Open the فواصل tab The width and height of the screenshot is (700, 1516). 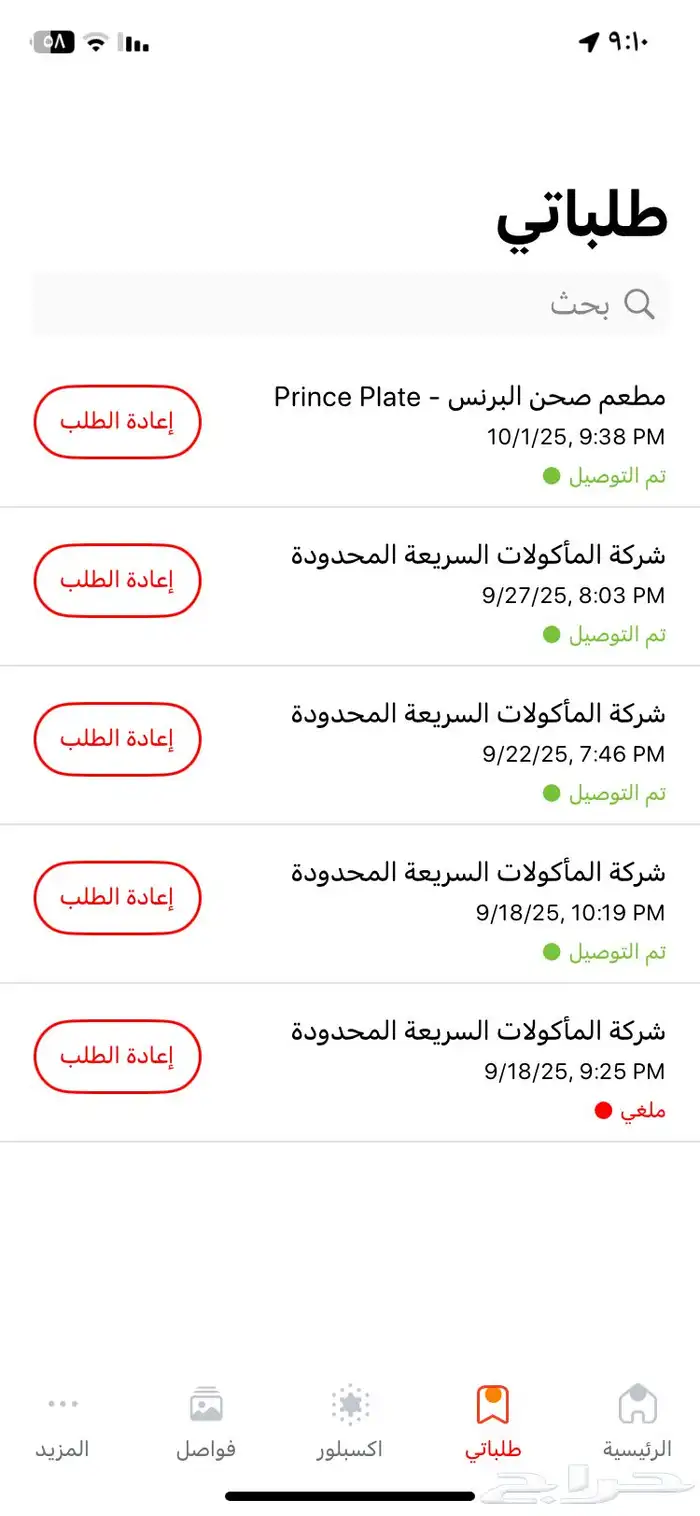point(206,1420)
